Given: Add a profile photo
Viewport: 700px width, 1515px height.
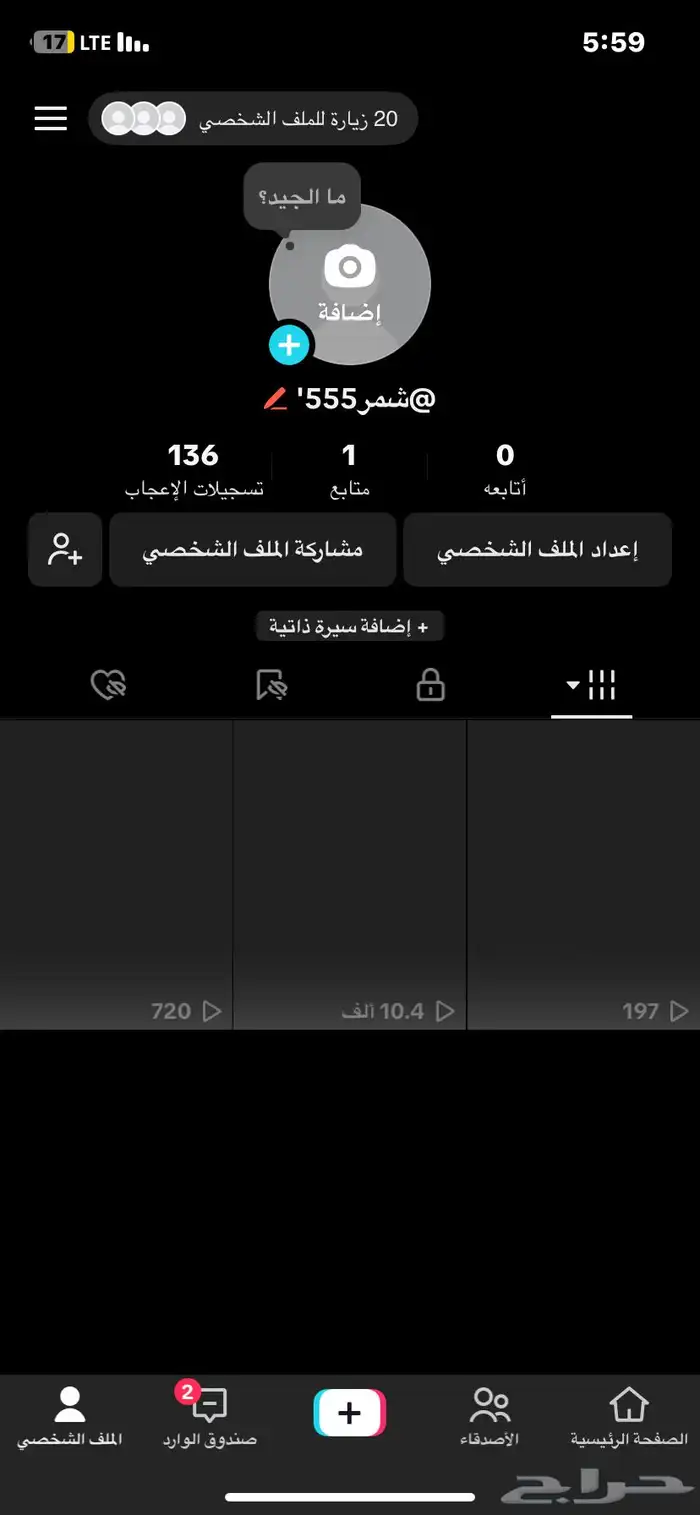Looking at the screenshot, I should 350,284.
